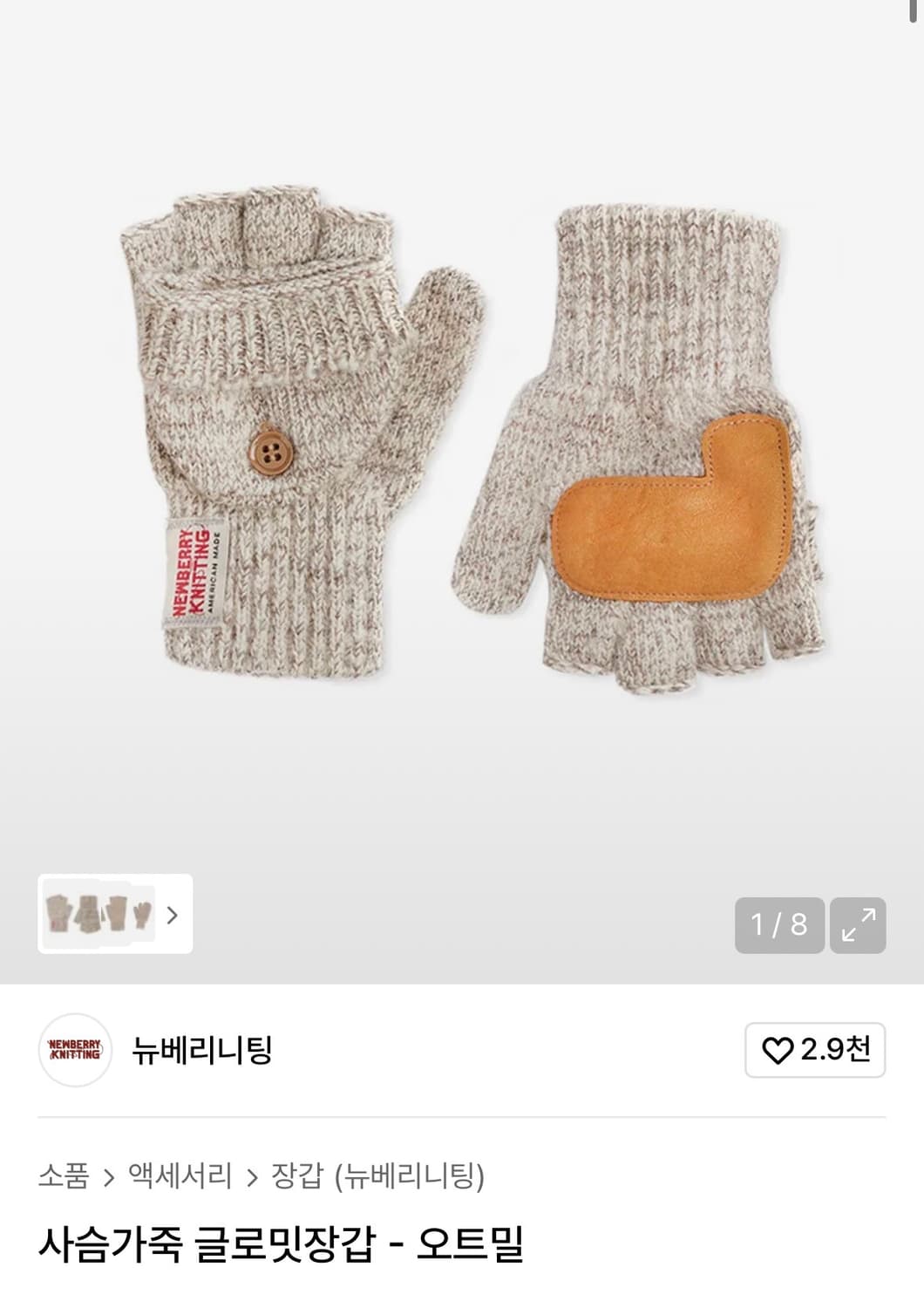Select the second thumbnail showing glove pair
Viewport: 924px width, 1308px height.
pyautogui.click(x=87, y=913)
